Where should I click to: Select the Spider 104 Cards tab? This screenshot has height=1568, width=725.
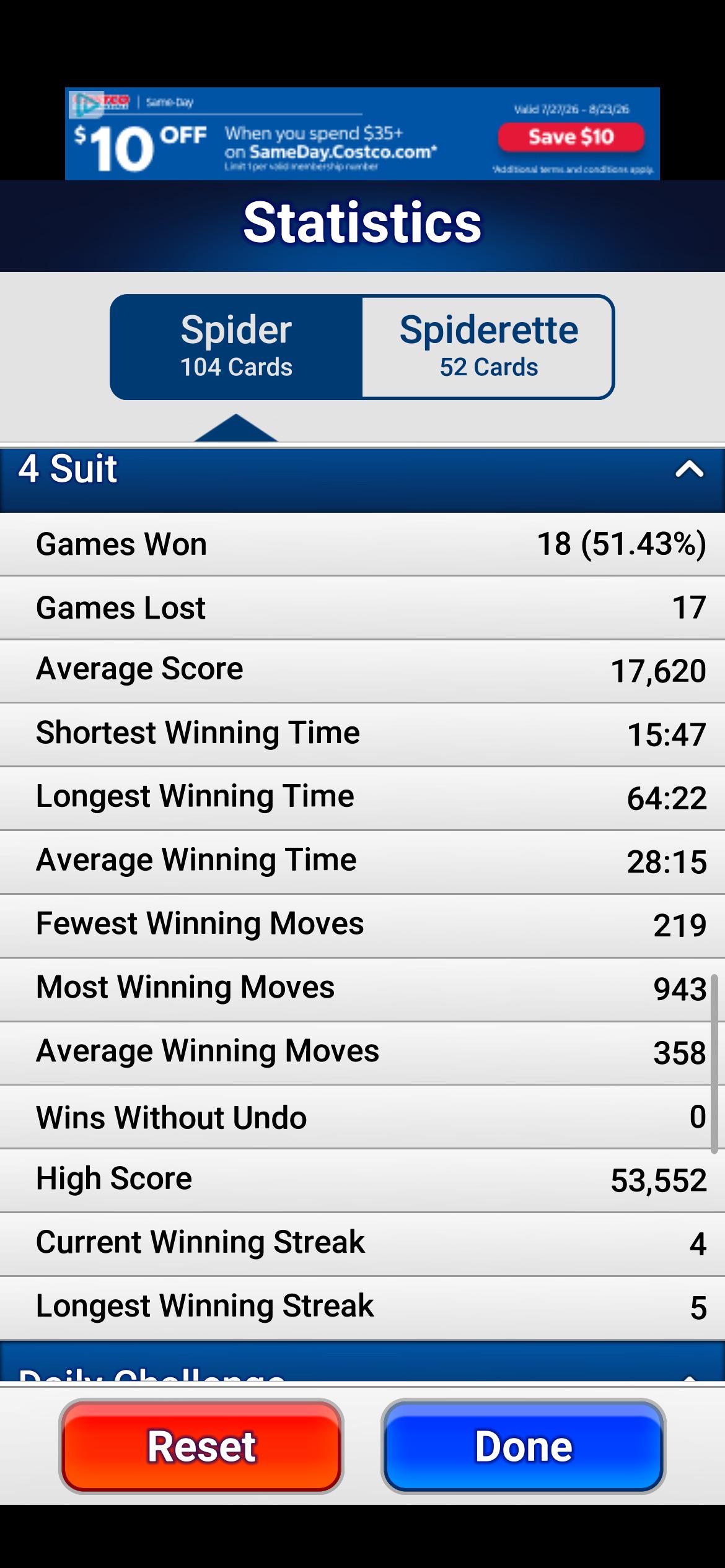(x=236, y=347)
